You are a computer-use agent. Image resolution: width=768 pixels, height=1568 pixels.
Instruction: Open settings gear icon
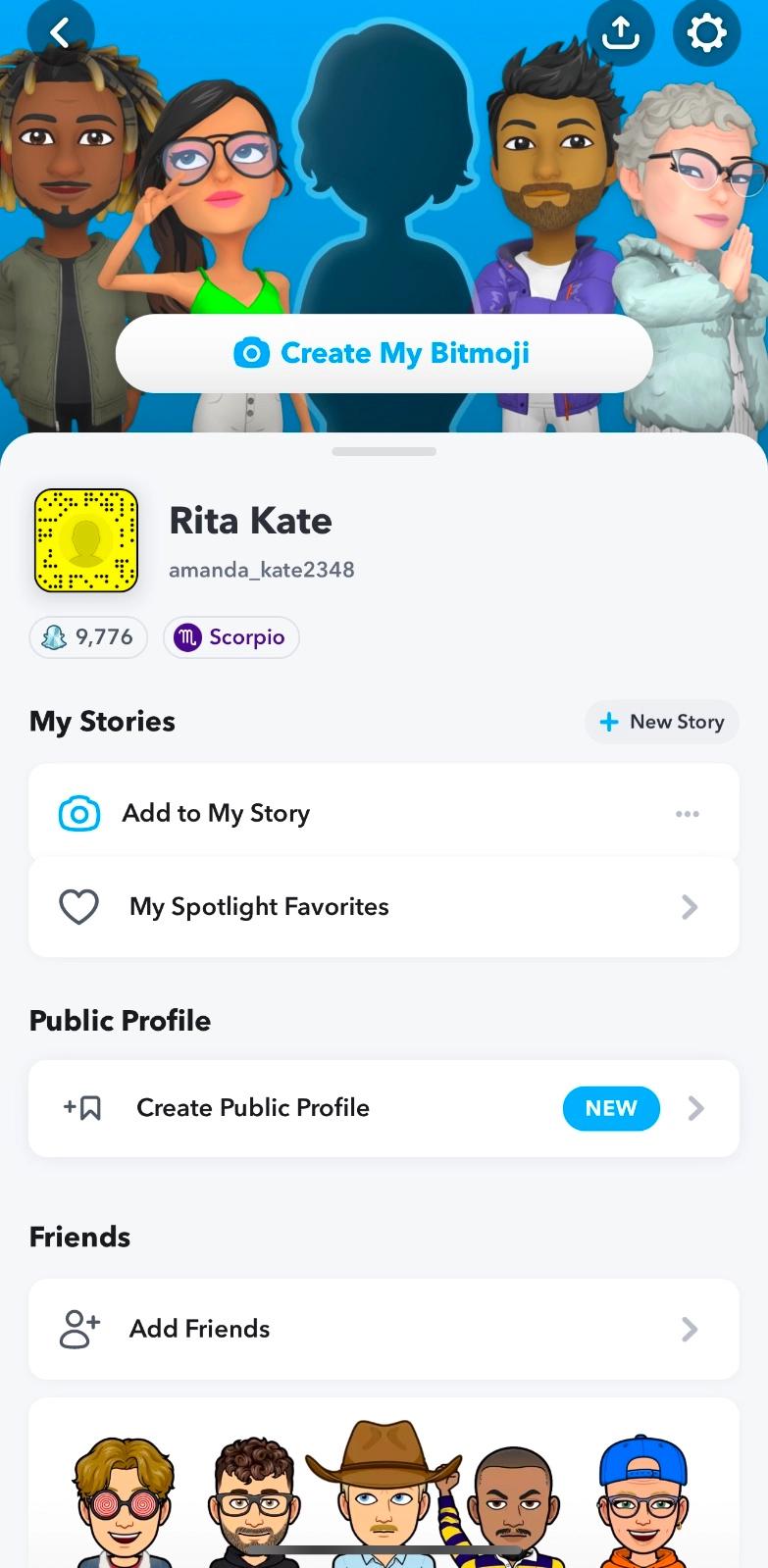[706, 33]
